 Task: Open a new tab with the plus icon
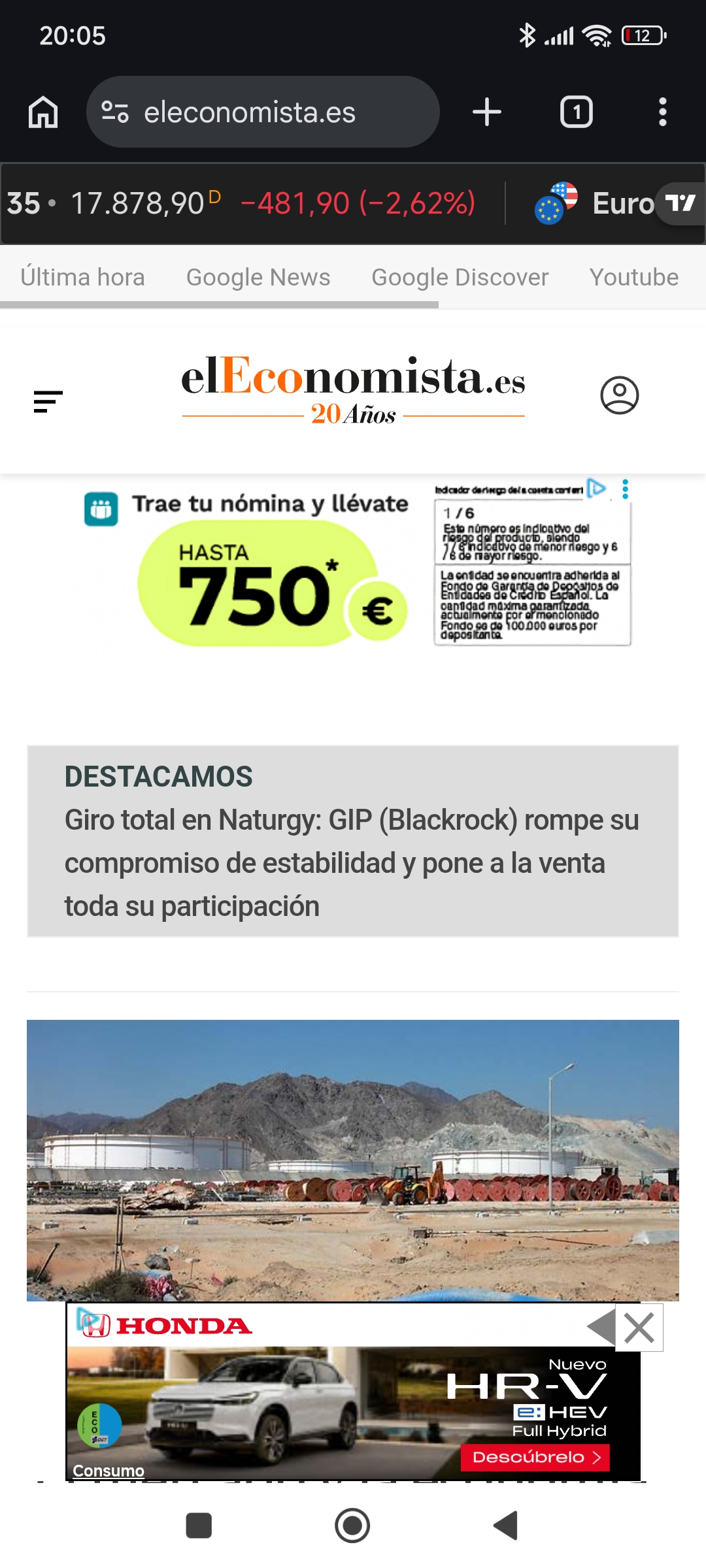487,112
